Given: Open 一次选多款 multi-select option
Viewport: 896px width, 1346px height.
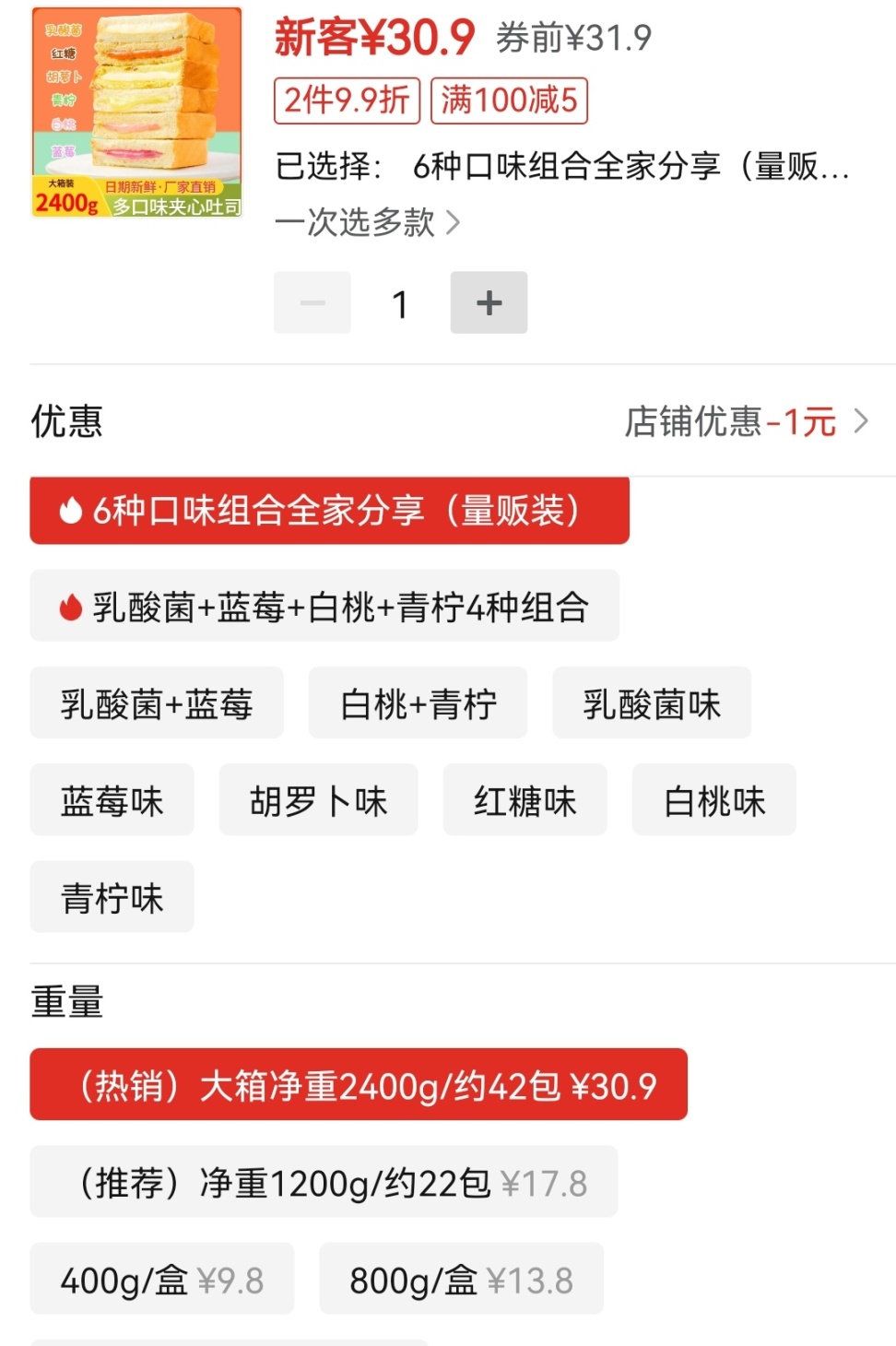Looking at the screenshot, I should (367, 222).
